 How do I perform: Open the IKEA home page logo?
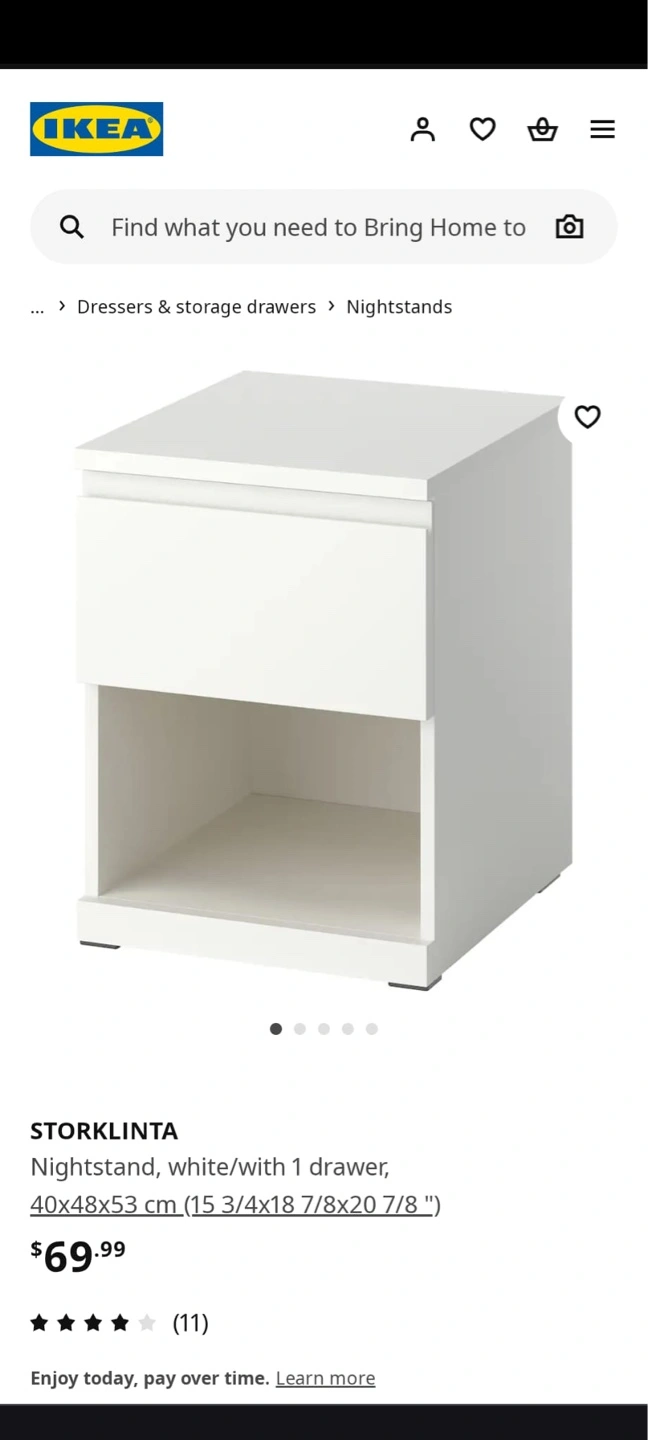96,129
